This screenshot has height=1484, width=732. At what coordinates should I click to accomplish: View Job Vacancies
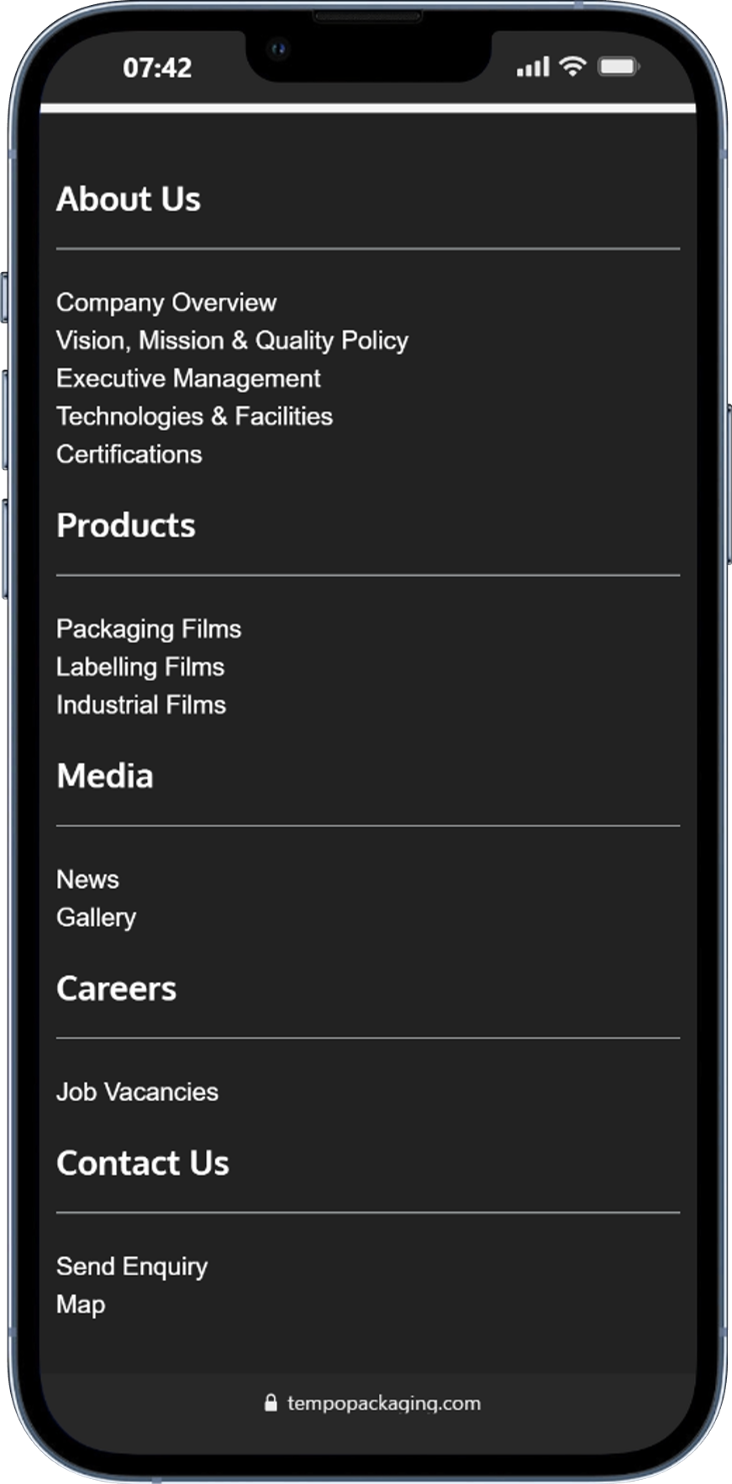click(137, 1092)
